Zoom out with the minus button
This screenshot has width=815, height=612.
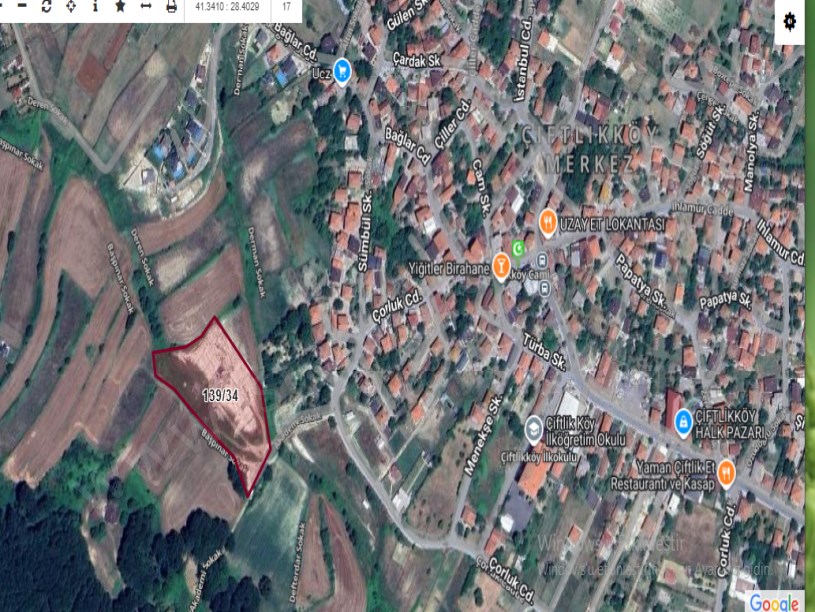point(21,6)
